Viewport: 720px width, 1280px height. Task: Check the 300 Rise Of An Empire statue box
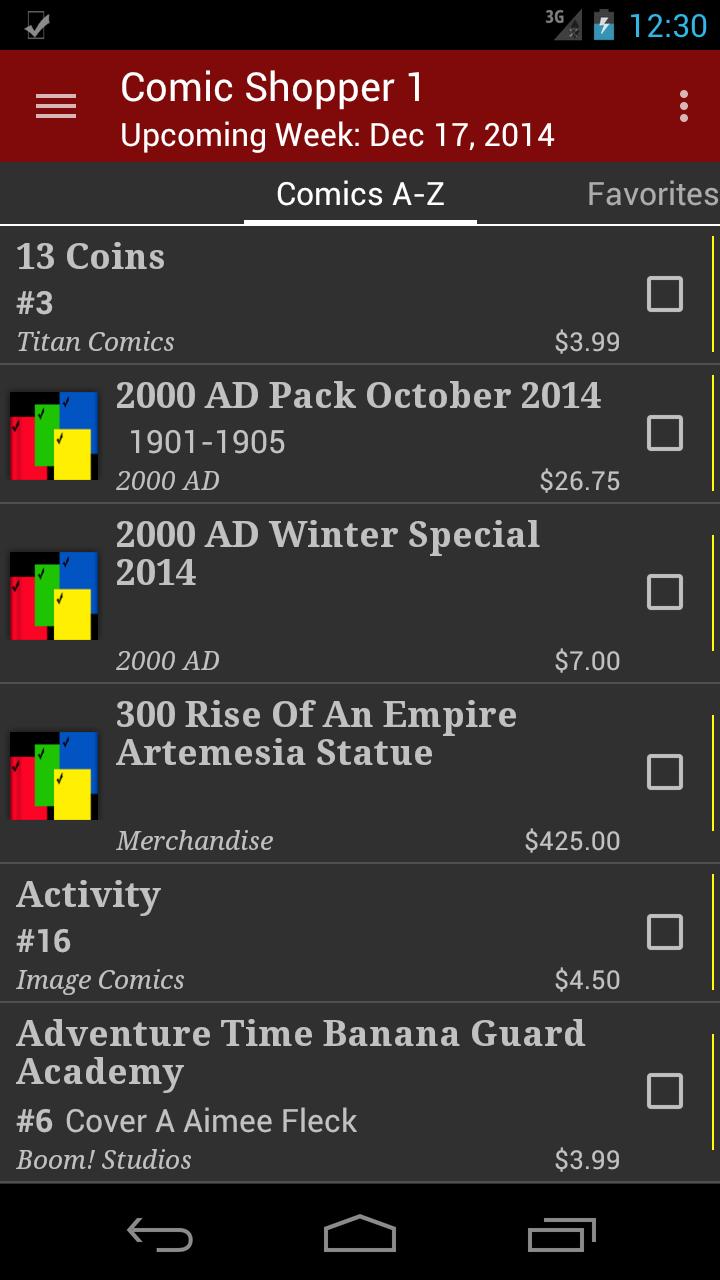pos(665,772)
